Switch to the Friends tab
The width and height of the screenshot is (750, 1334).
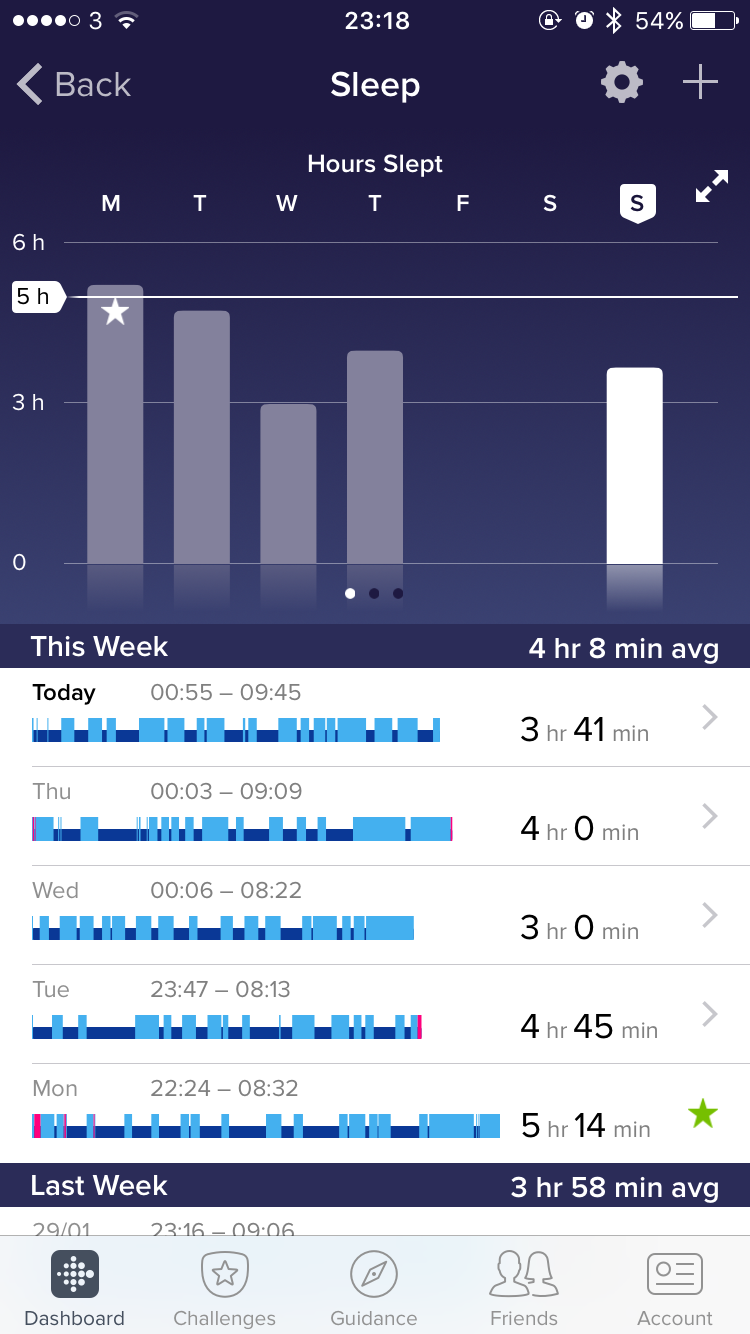click(x=524, y=1288)
